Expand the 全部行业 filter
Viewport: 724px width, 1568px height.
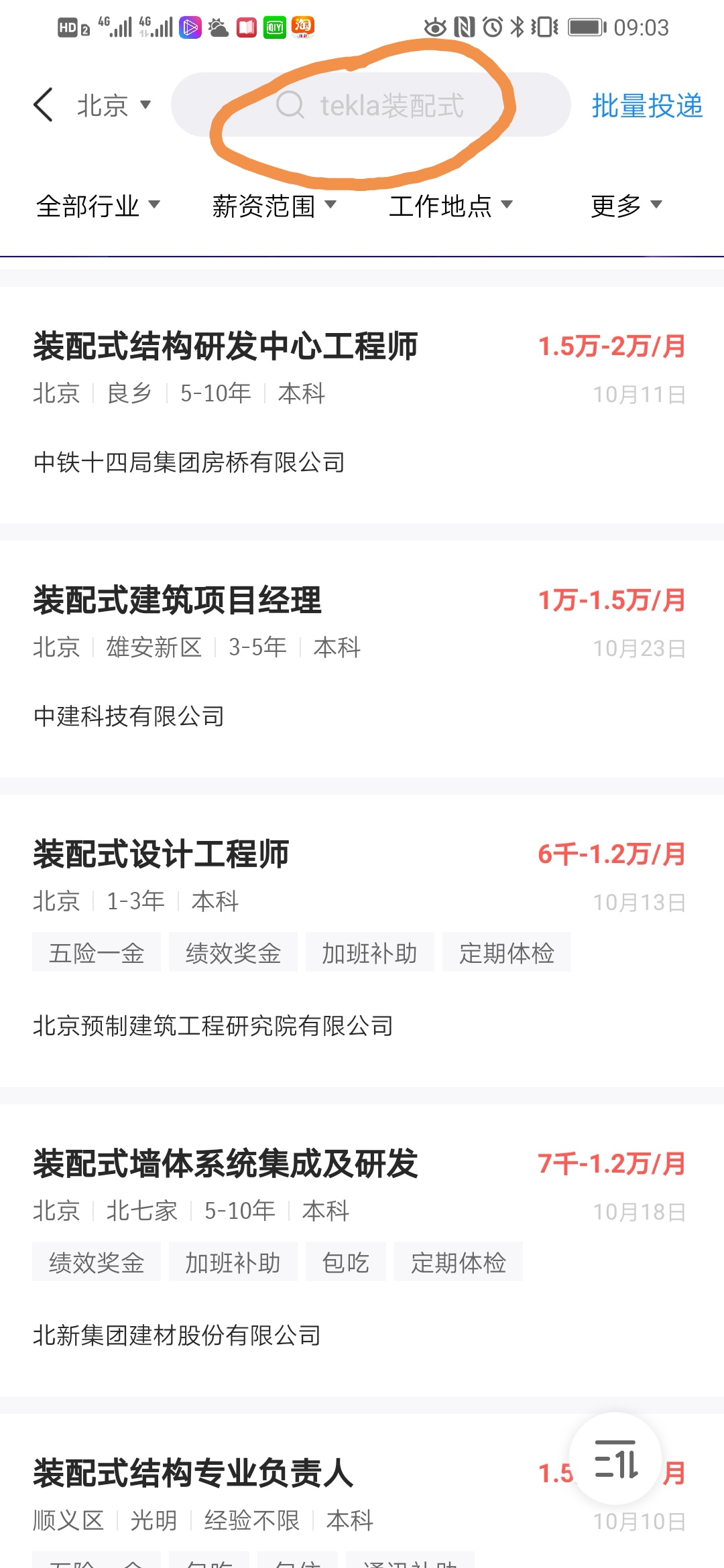pos(98,205)
